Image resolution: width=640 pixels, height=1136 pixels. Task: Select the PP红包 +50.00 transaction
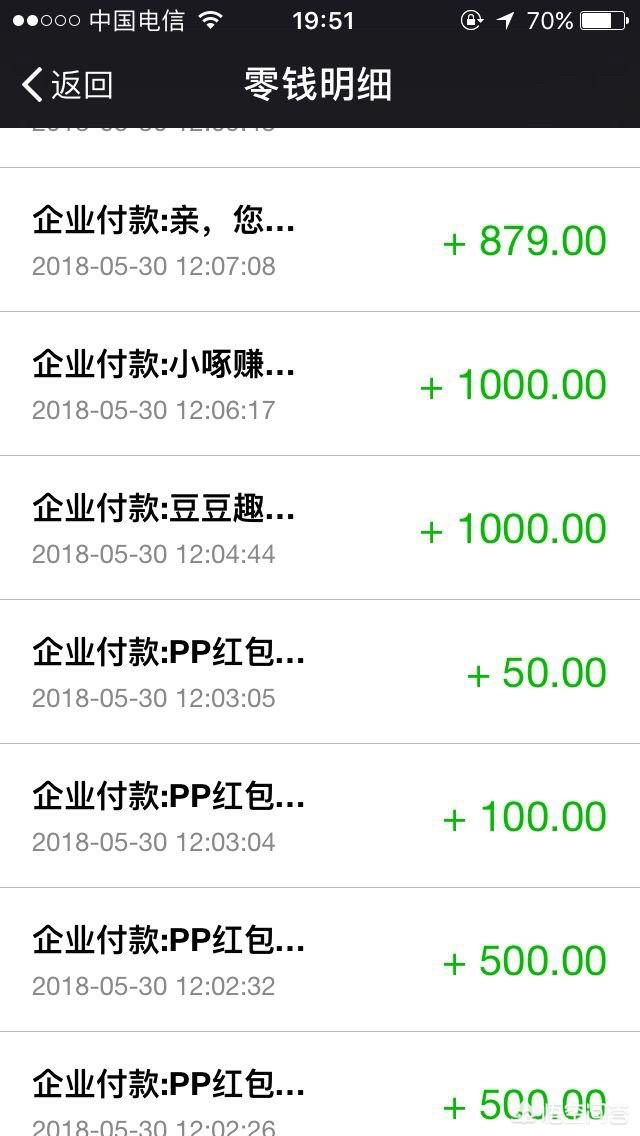(320, 672)
